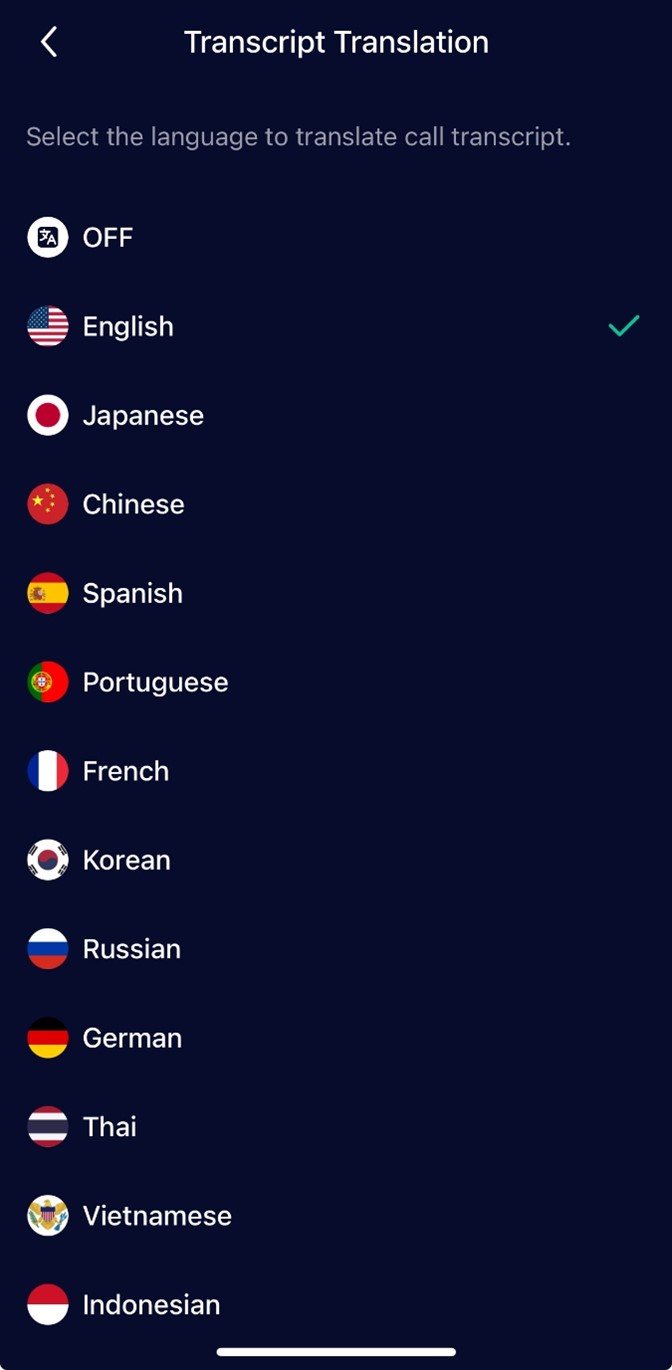Choose Korean as the transcript language
Screen dimensions: 672x1370
coord(126,861)
